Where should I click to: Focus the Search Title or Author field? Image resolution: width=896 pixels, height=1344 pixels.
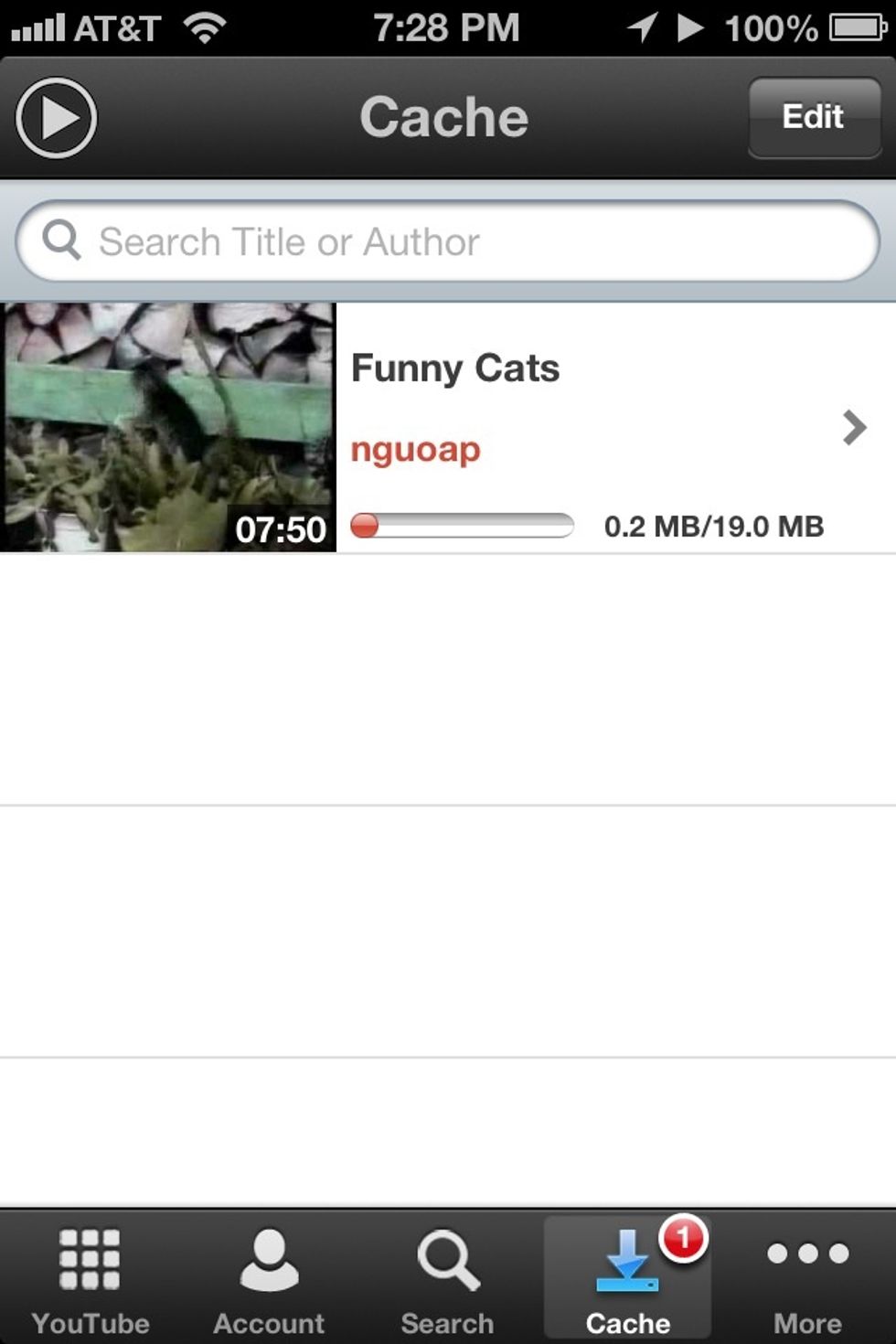coord(448,242)
